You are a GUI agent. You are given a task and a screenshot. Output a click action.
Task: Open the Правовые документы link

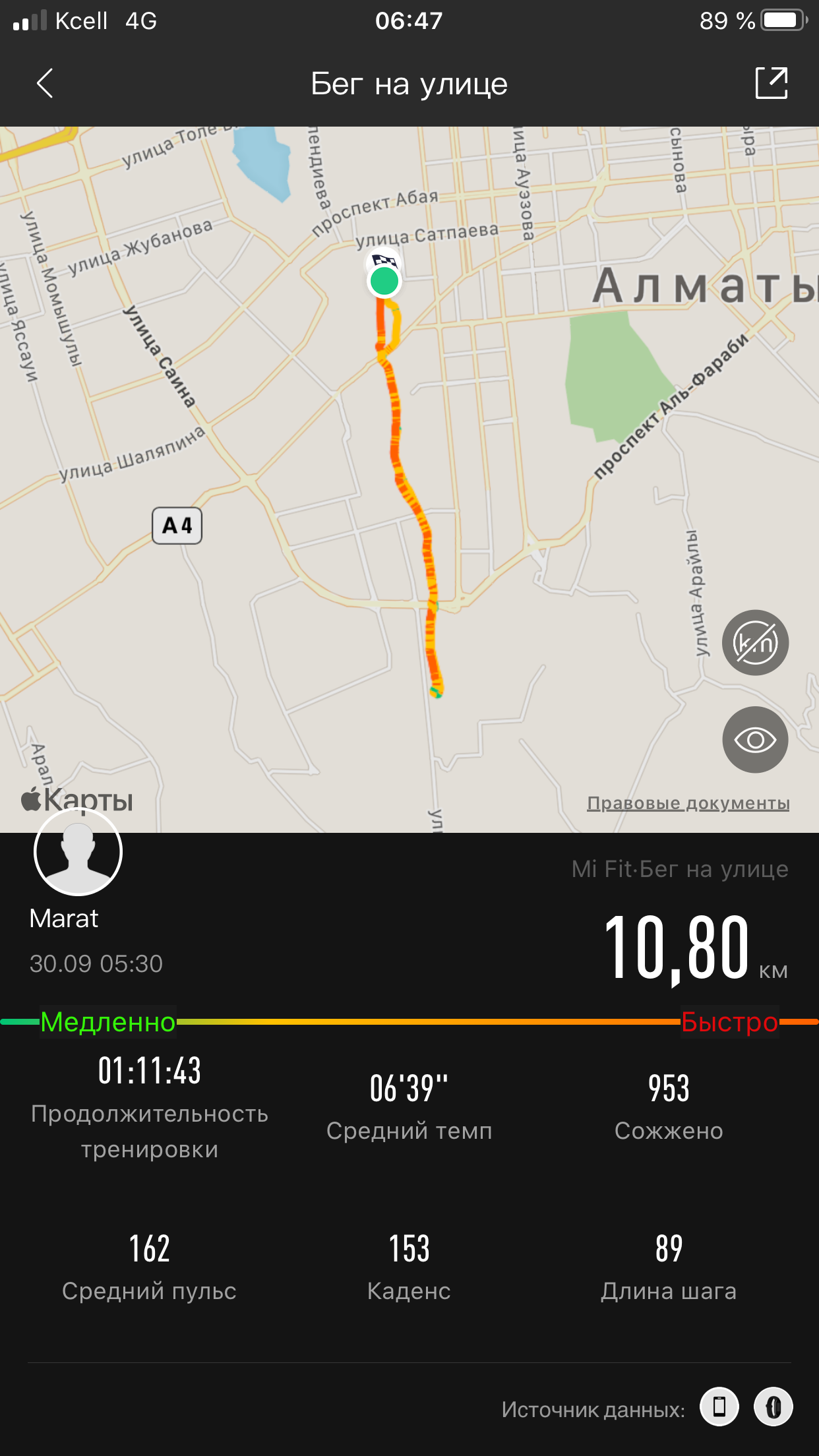688,803
